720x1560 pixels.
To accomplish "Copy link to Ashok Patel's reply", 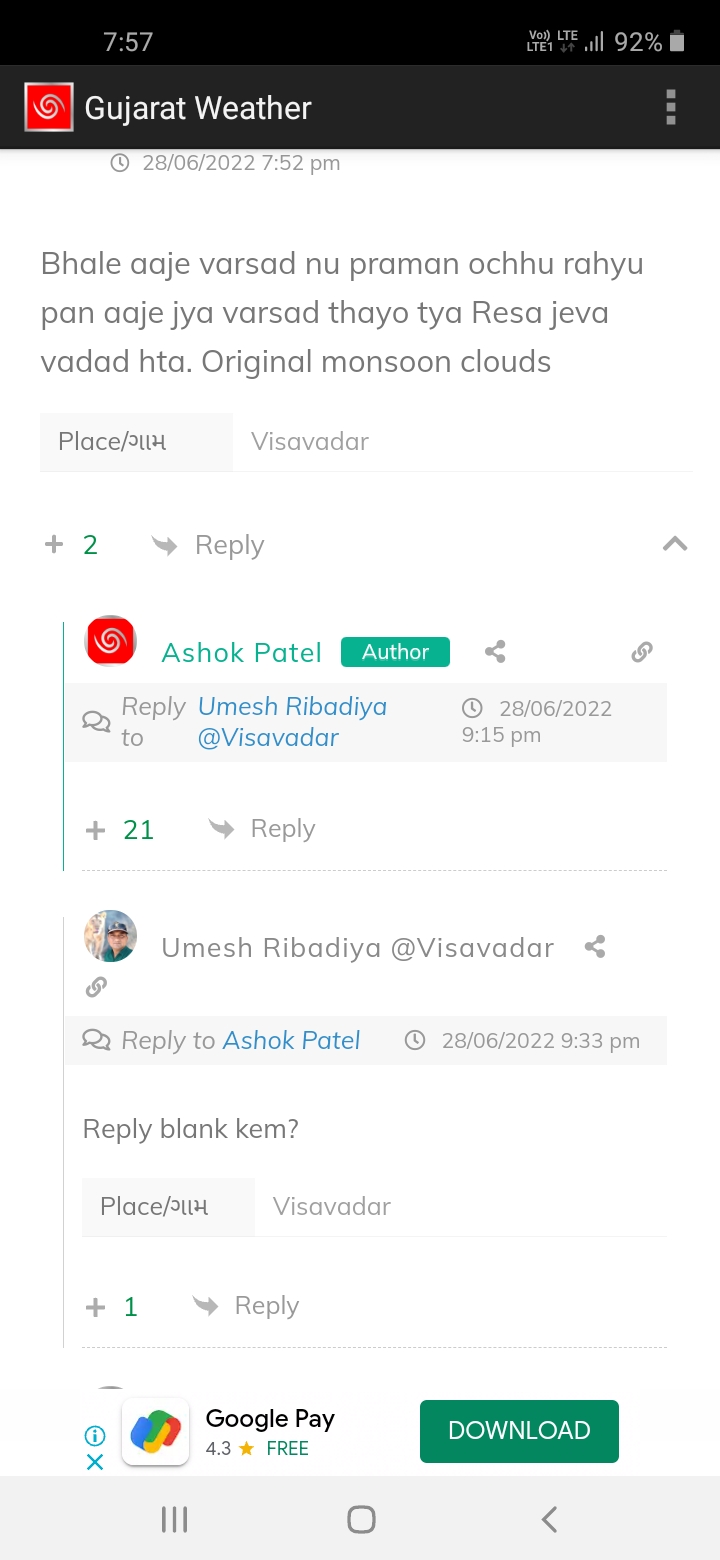I will point(642,652).
